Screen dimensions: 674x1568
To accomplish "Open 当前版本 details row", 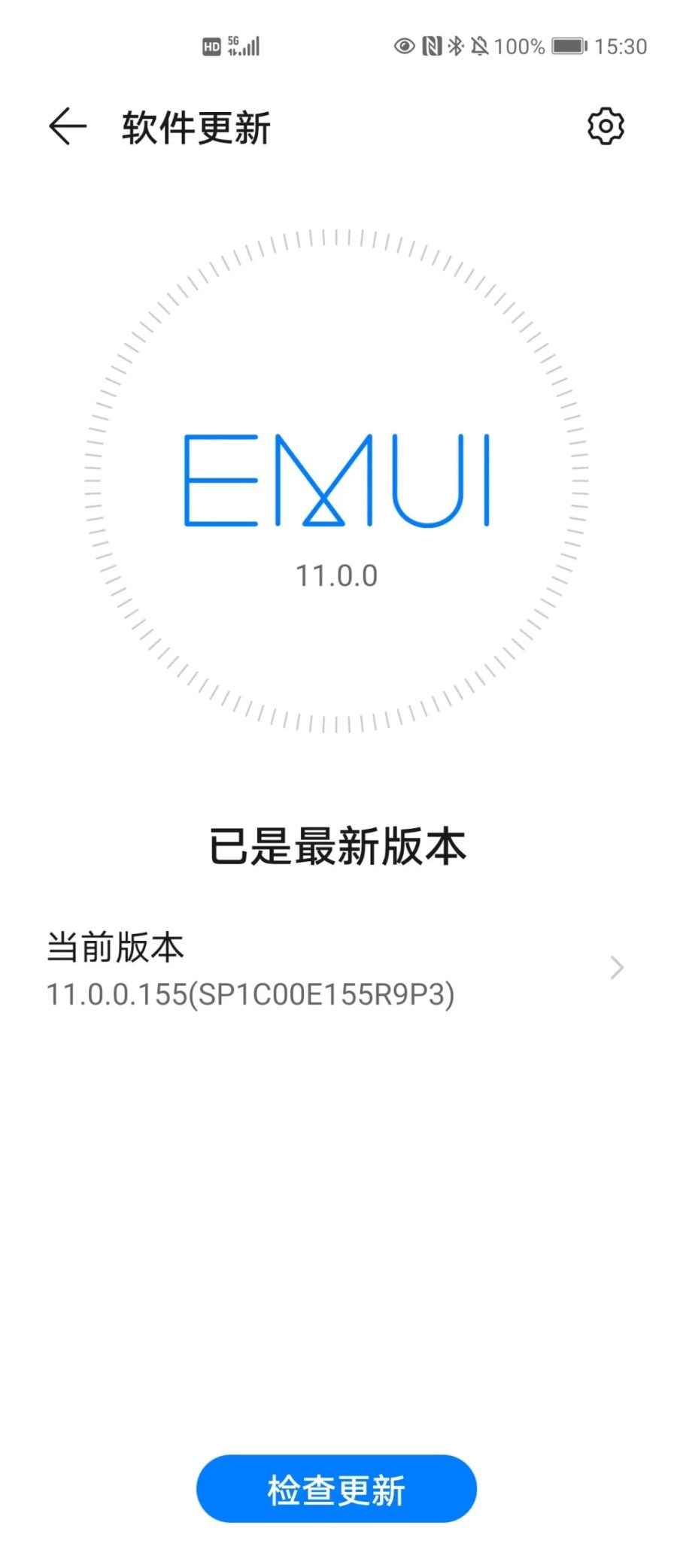I will [337, 969].
